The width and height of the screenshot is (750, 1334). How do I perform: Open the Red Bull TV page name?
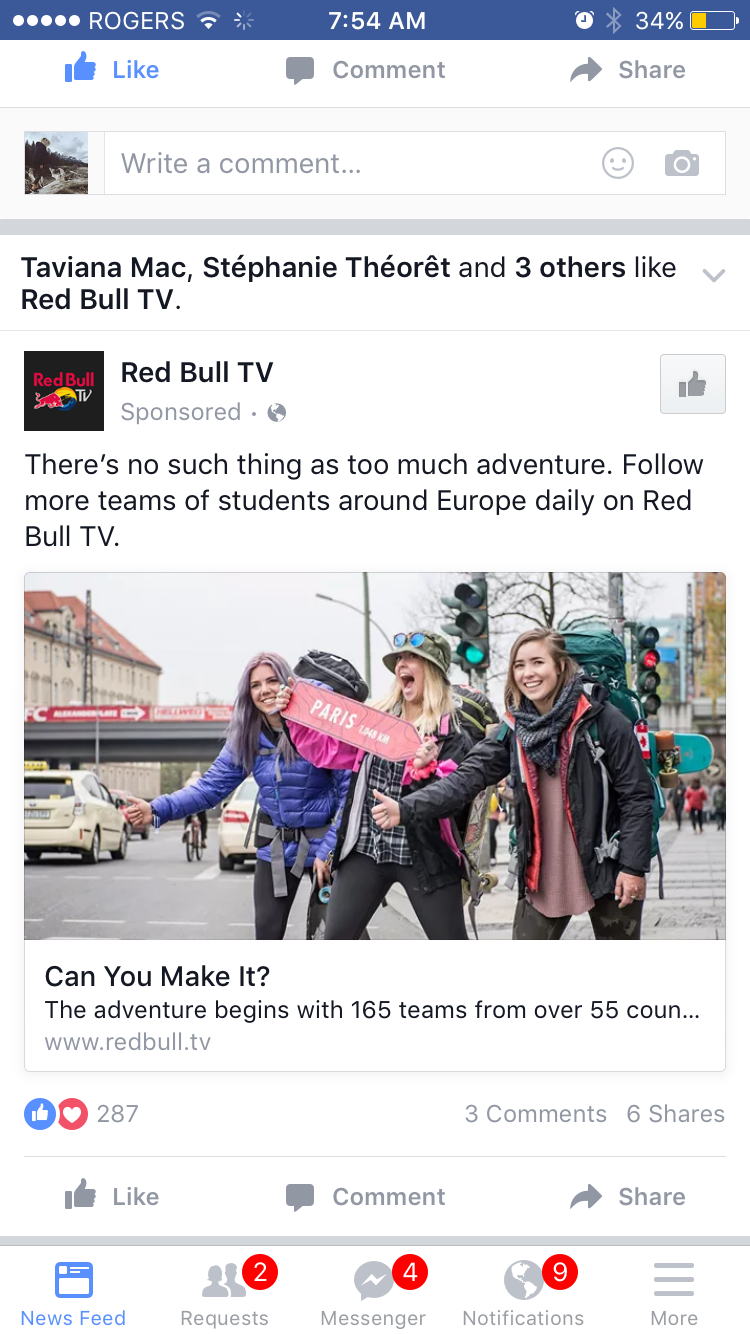[197, 373]
